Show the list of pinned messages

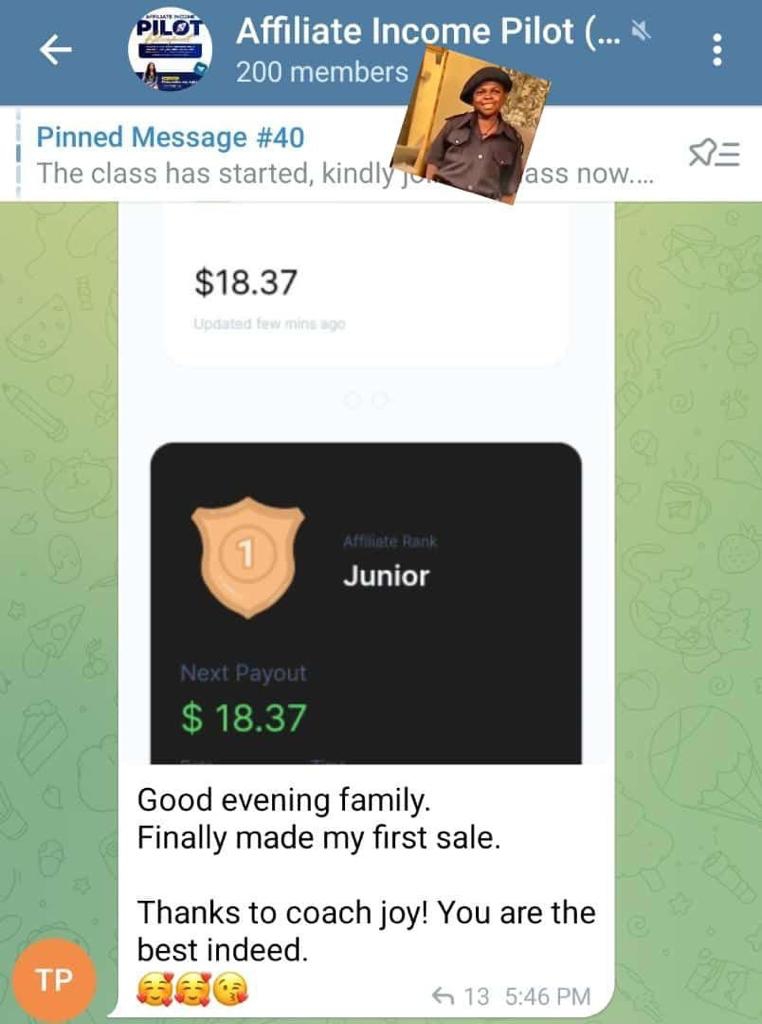[714, 155]
